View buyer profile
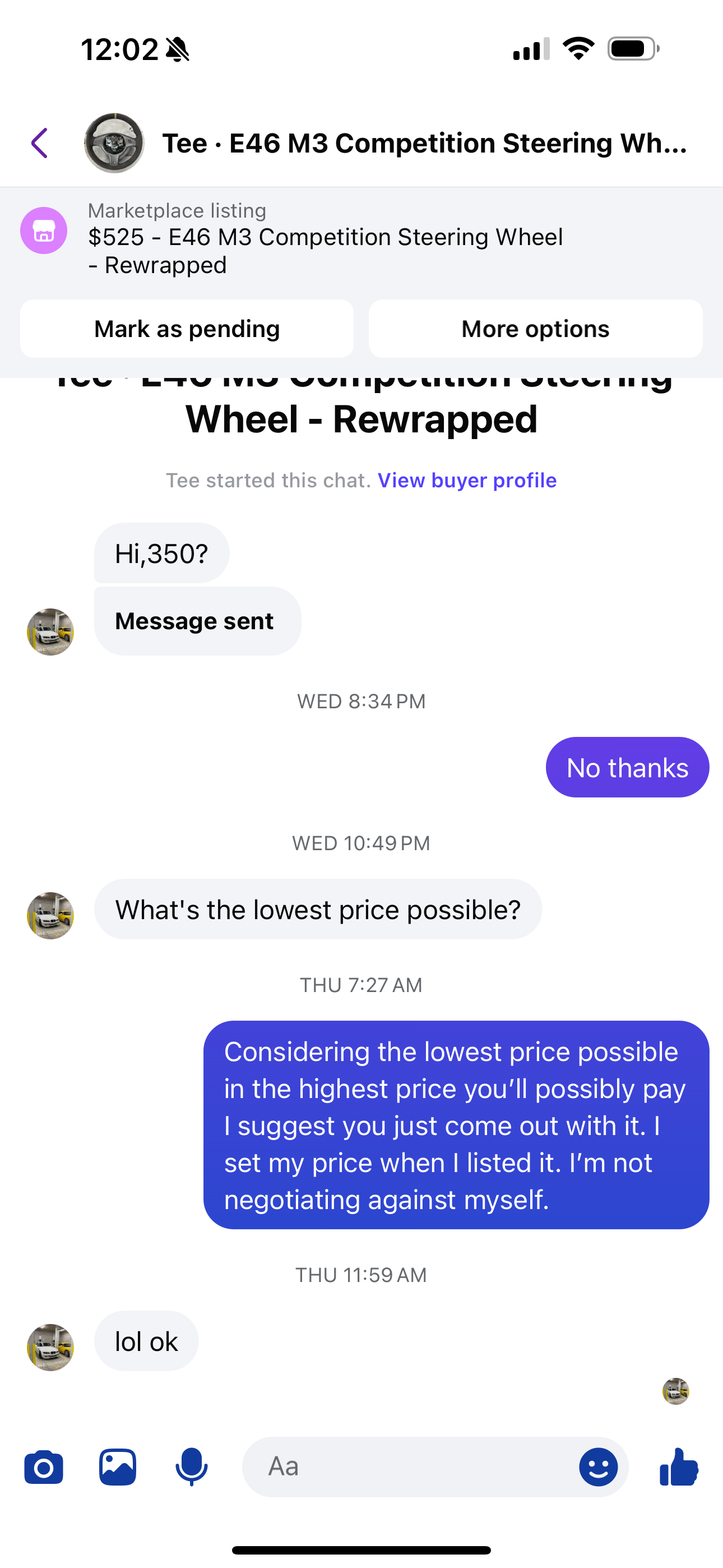 point(467,480)
